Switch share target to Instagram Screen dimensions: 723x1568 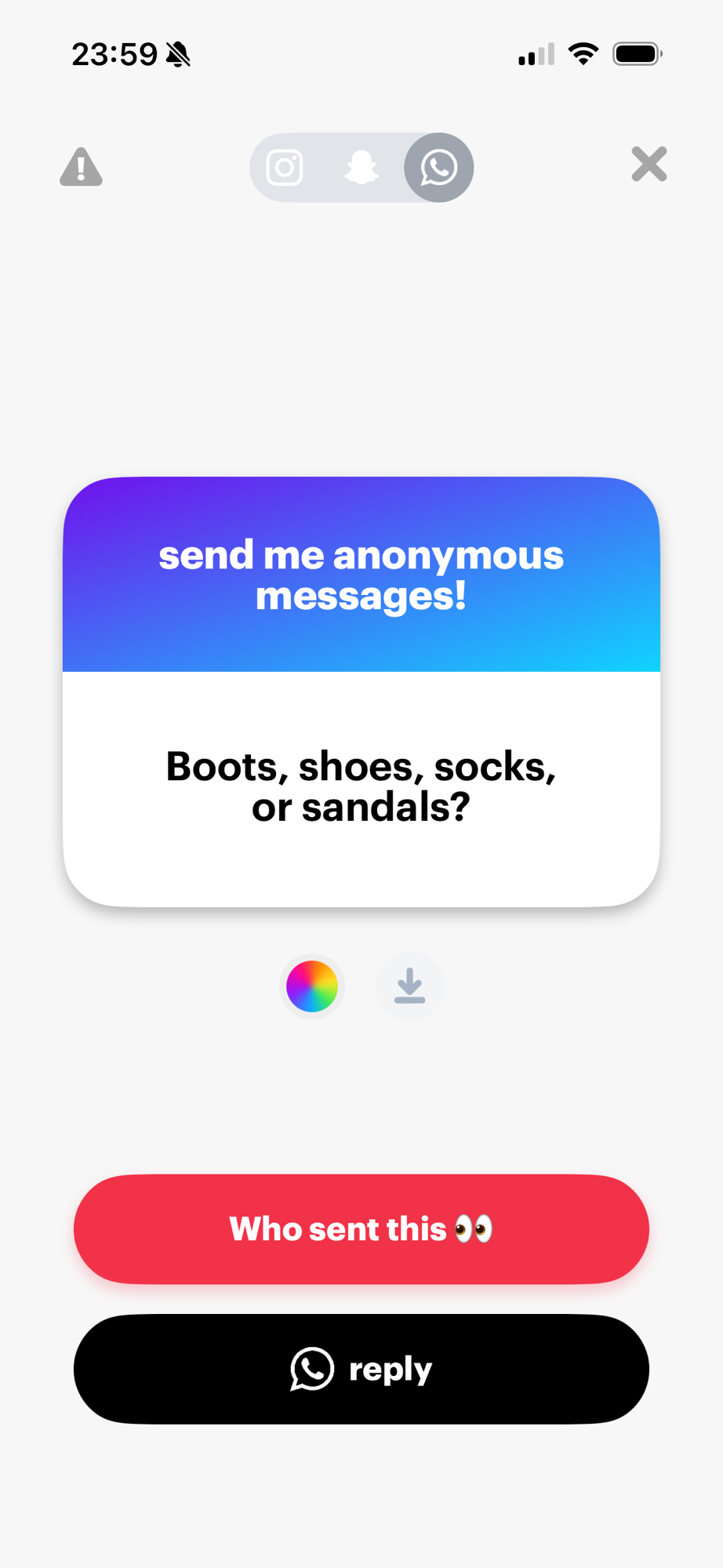click(x=285, y=168)
